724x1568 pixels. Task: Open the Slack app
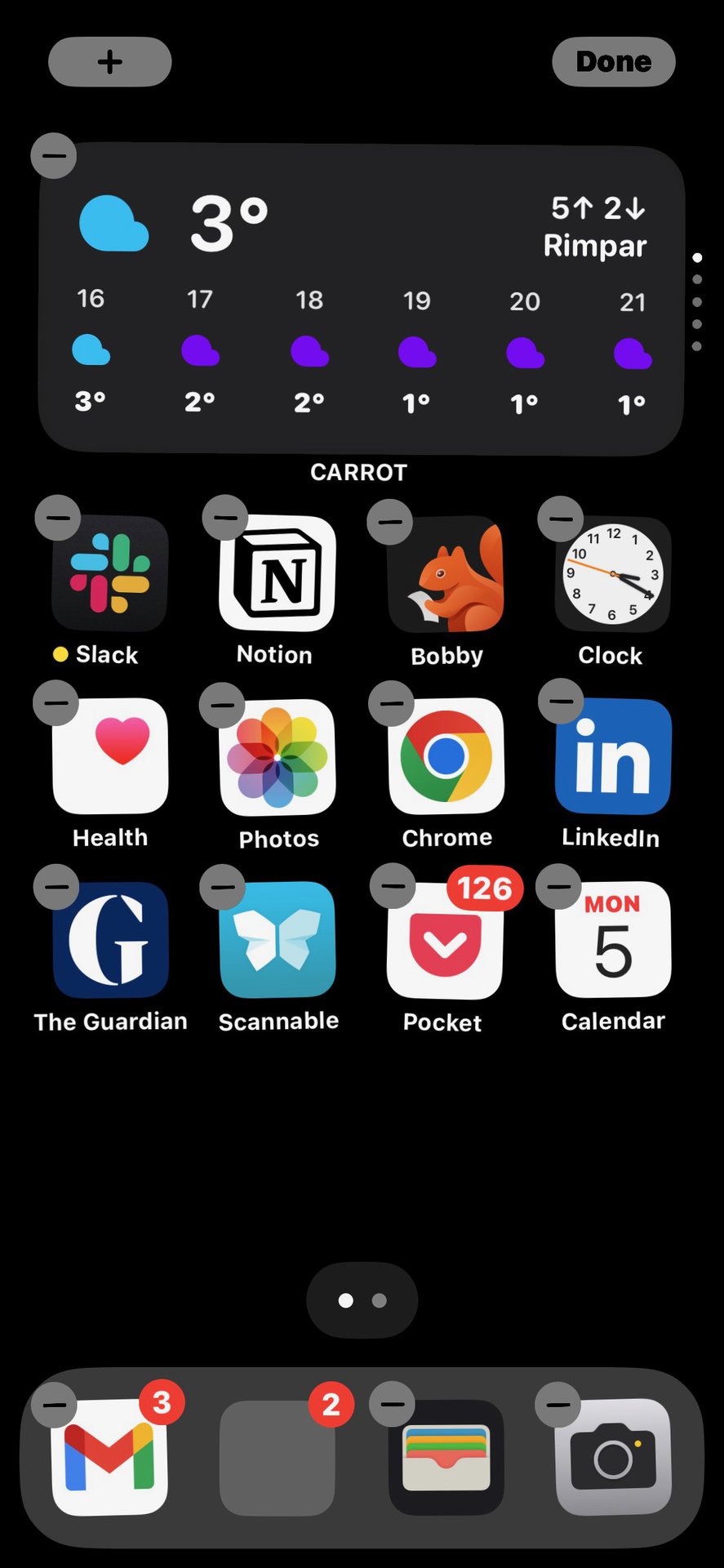(110, 573)
